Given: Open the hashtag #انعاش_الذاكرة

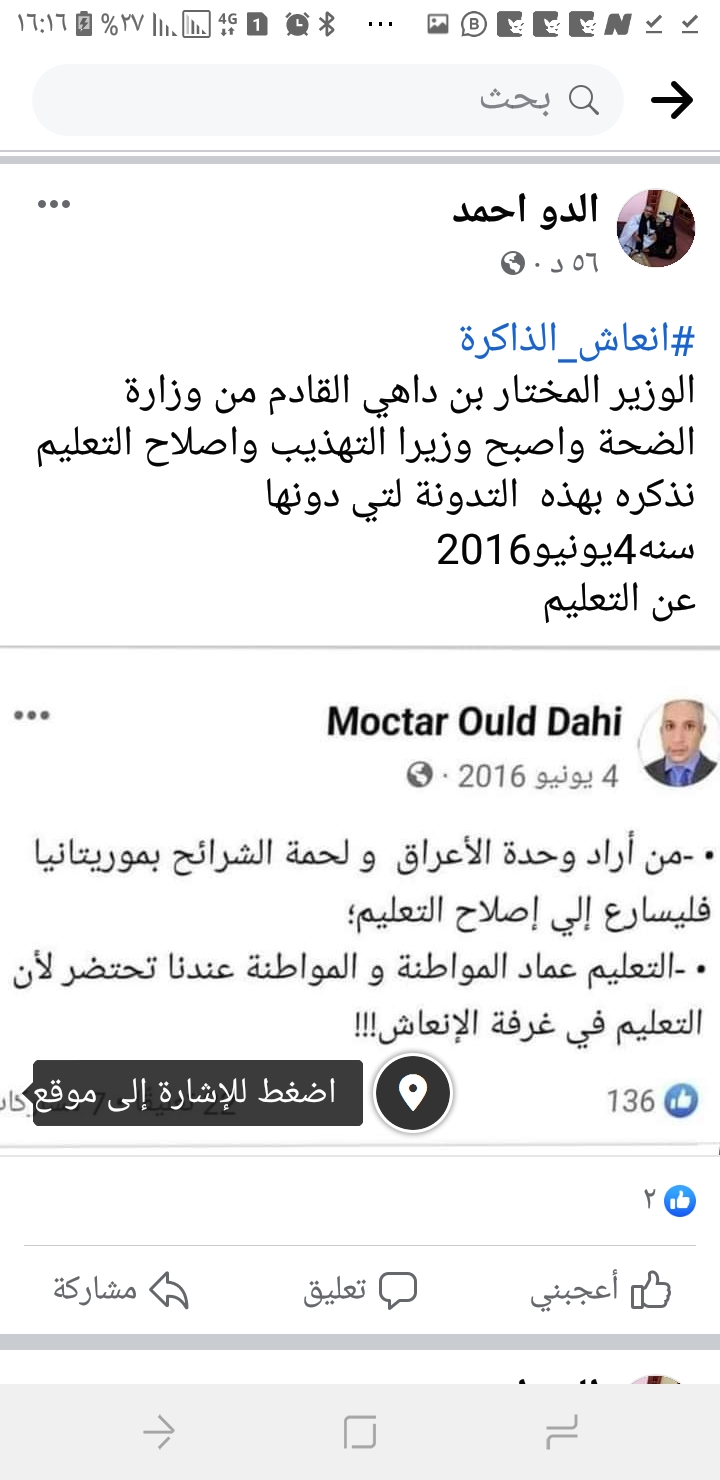Looking at the screenshot, I should [x=578, y=340].
